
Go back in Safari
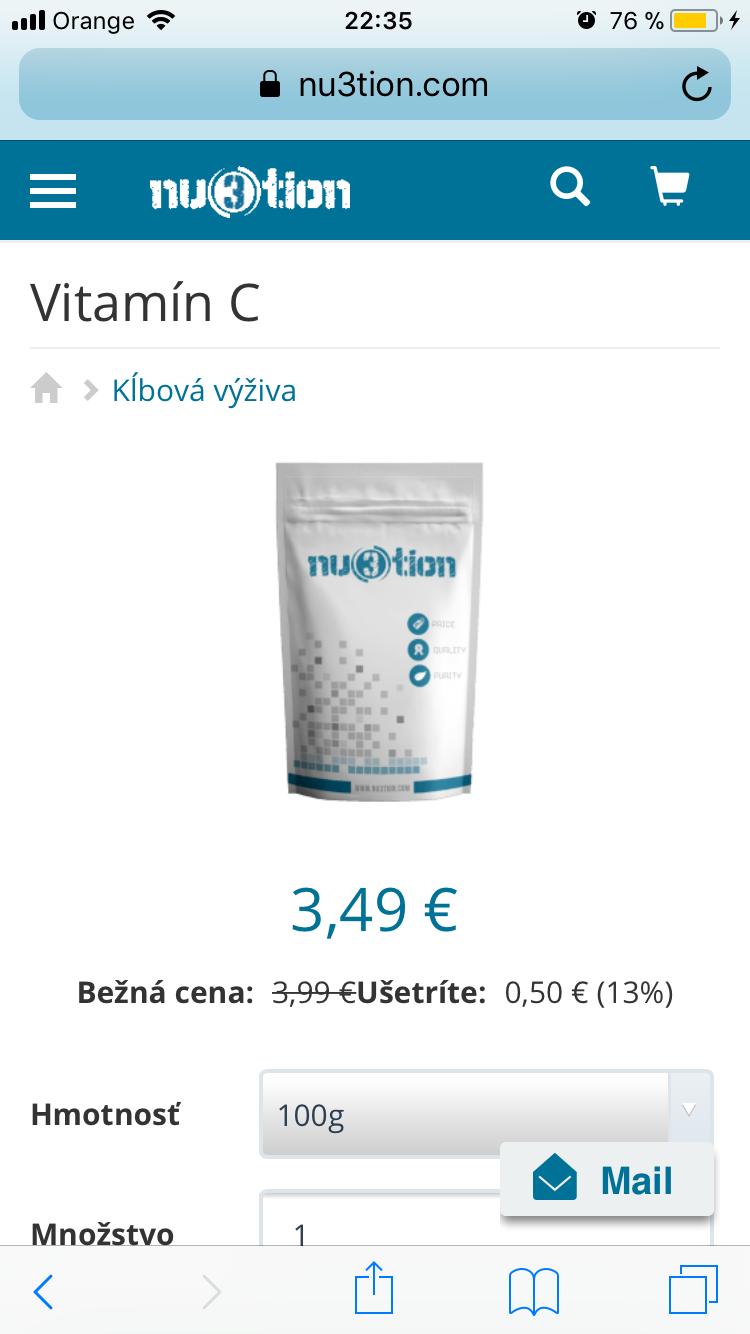pyautogui.click(x=44, y=1292)
